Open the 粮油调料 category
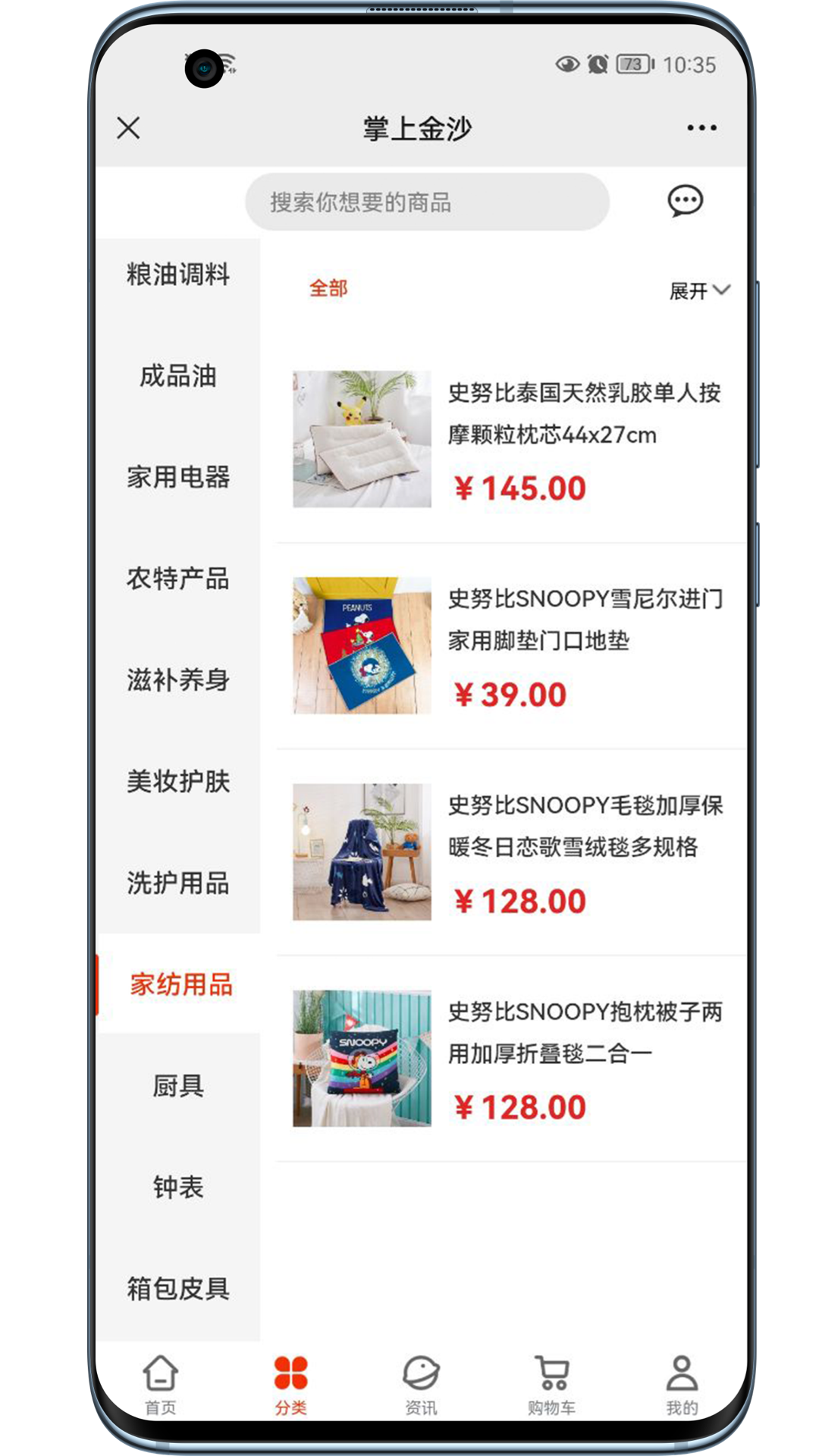The image size is (819, 1456). point(178,275)
